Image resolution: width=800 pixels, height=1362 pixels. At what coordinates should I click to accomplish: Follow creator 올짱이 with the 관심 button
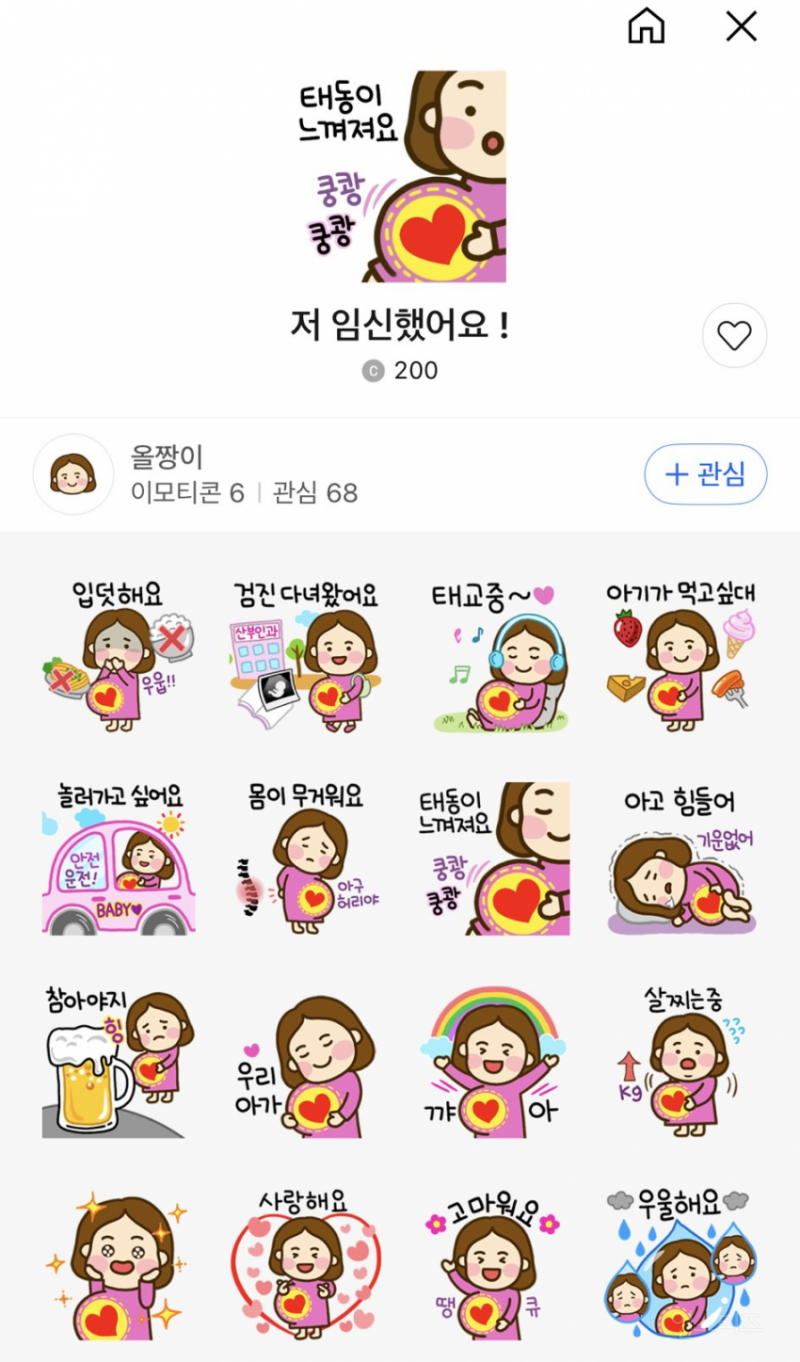(x=705, y=474)
